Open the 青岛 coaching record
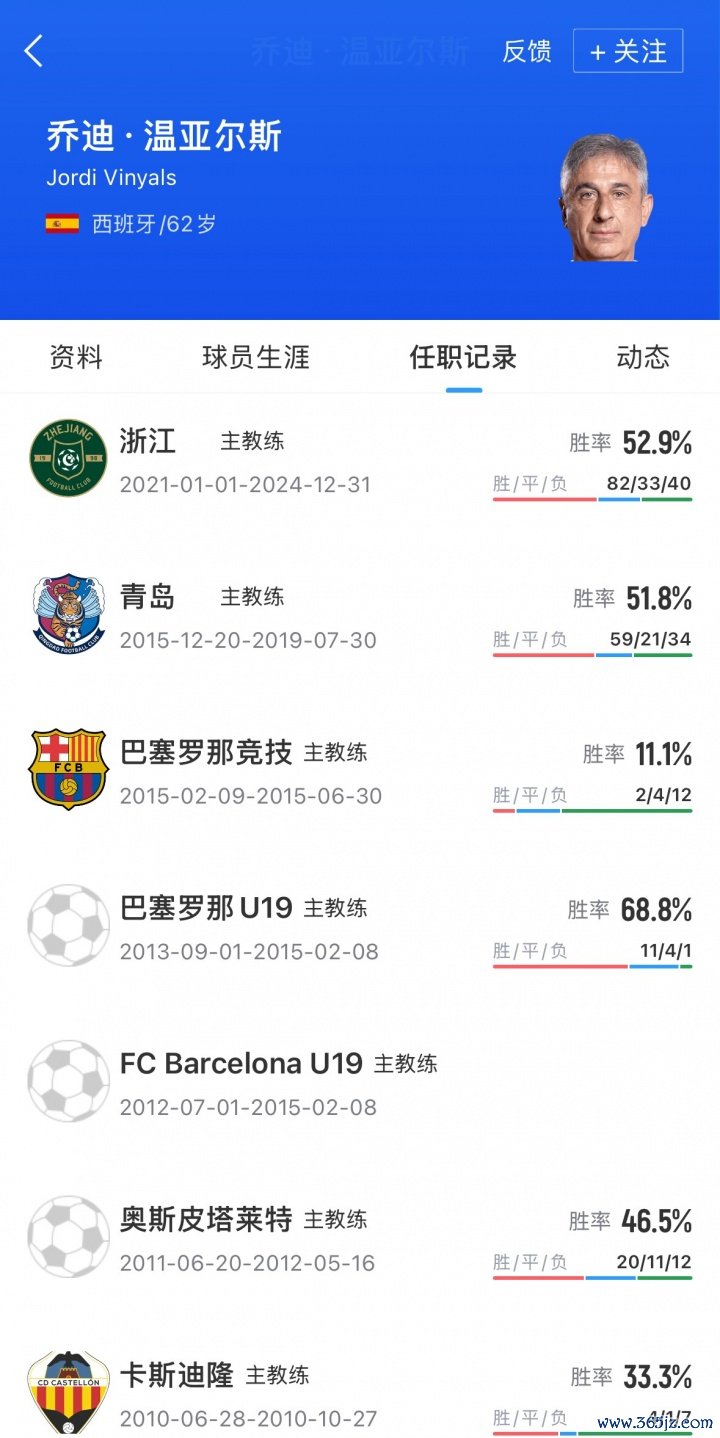Viewport: 720px width, 1438px height. pos(360,616)
